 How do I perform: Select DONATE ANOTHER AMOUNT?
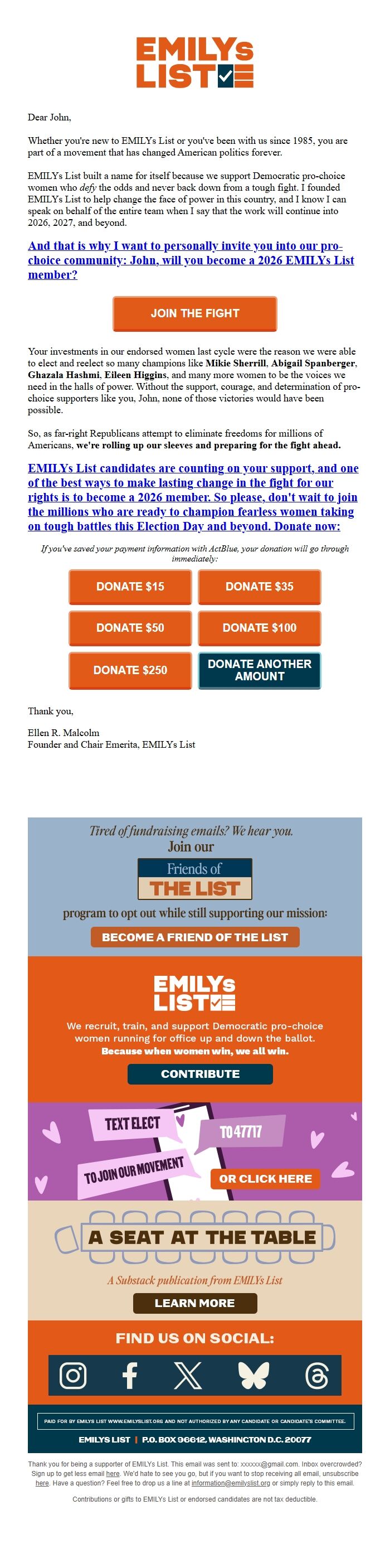(x=259, y=670)
